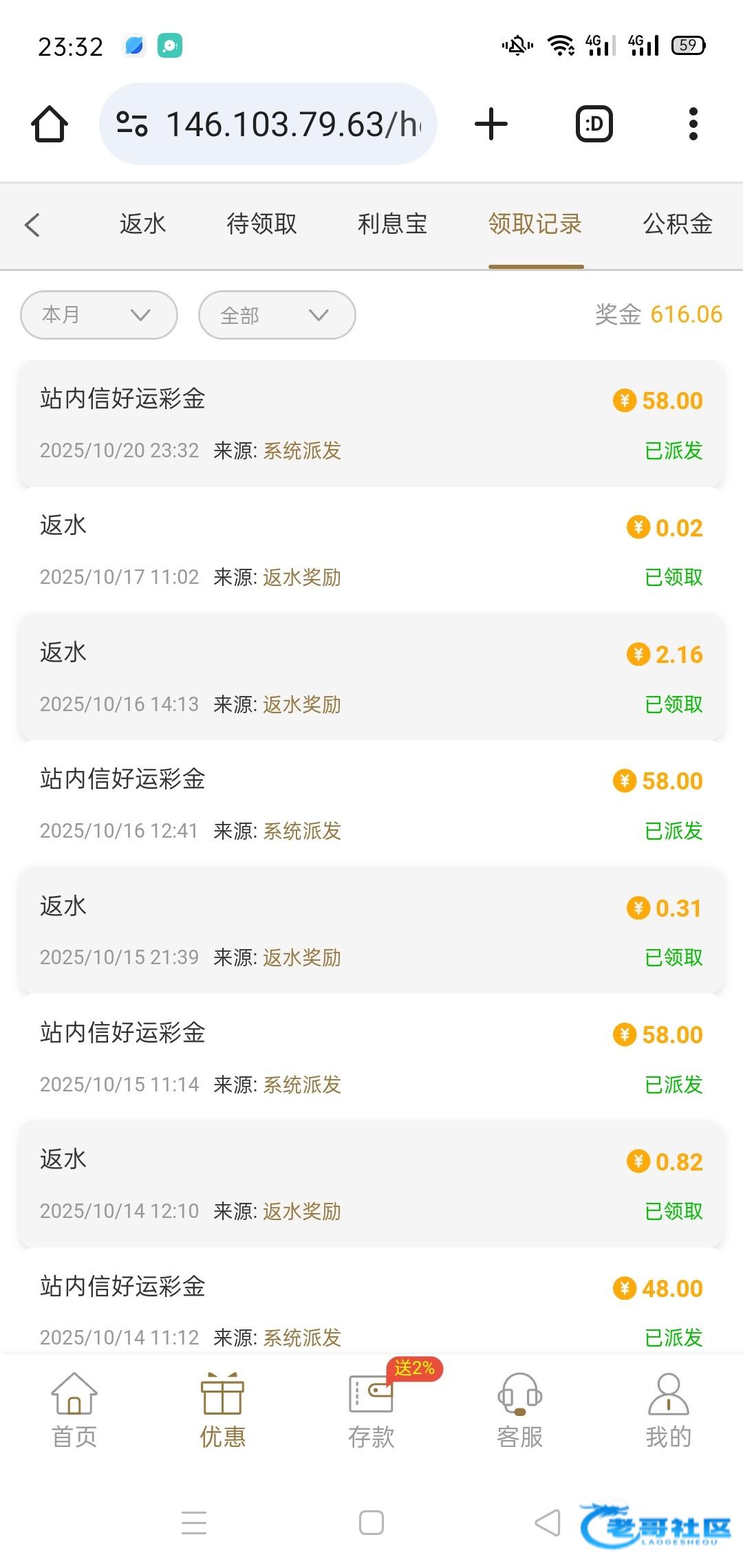Contact 客服 customer service
The height and width of the screenshot is (1568, 743).
click(x=520, y=1410)
